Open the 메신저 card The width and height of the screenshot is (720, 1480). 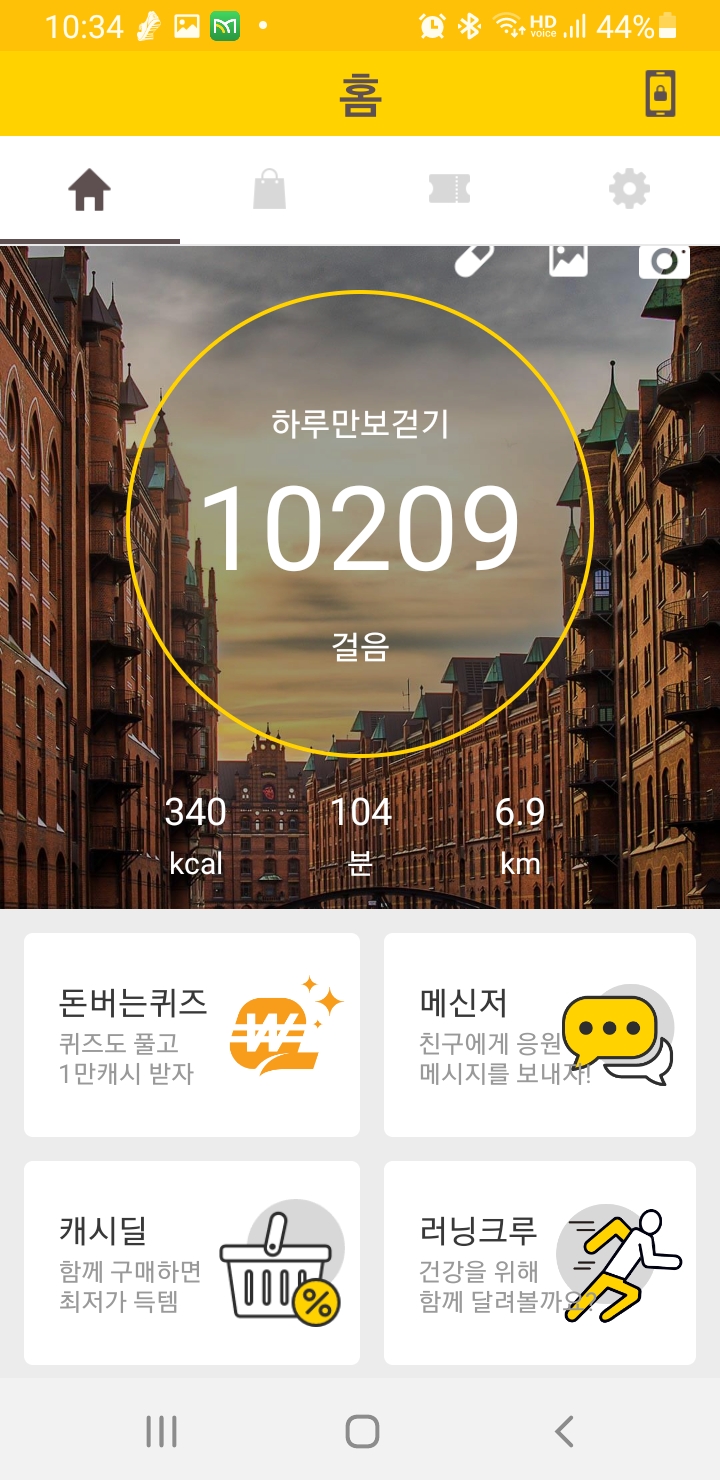pos(540,1035)
